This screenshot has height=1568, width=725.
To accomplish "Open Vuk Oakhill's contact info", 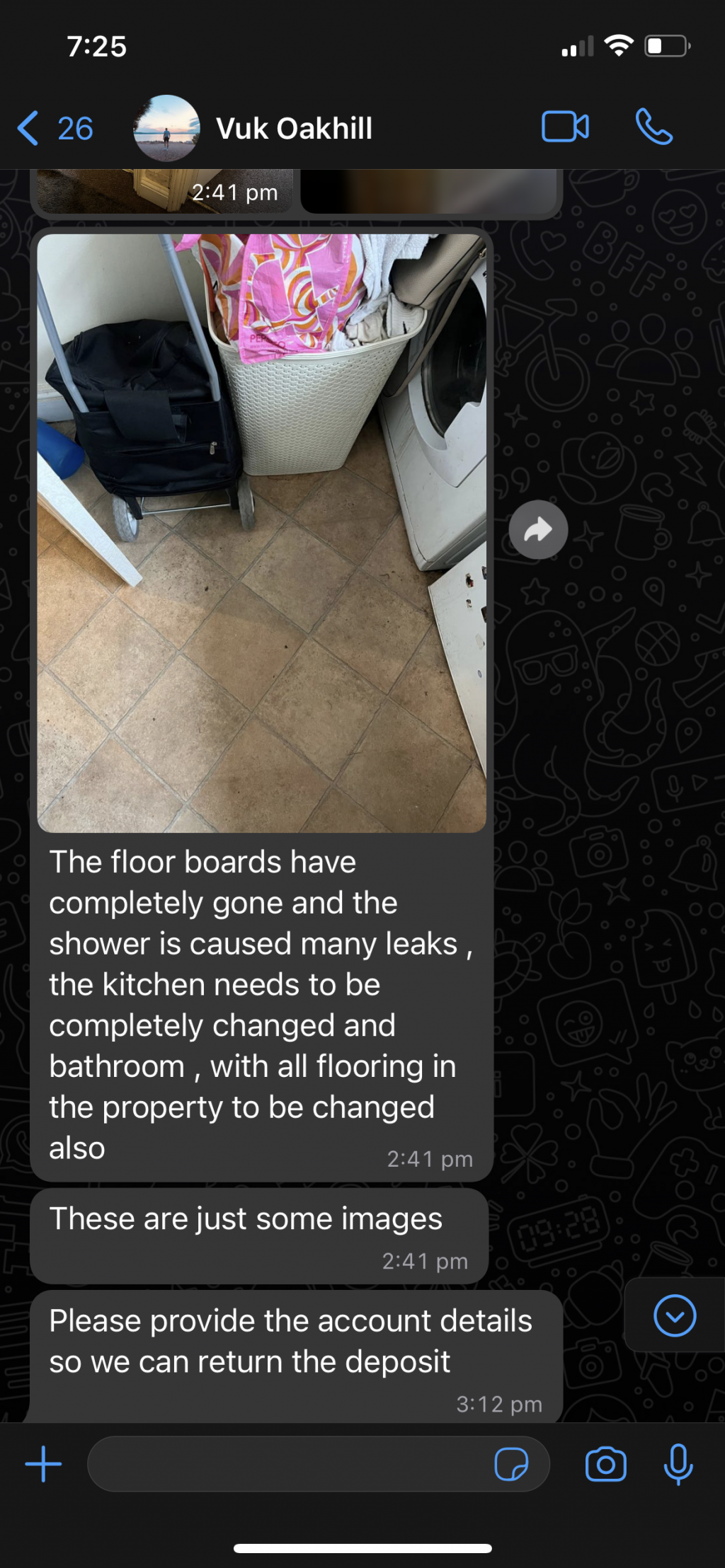I will (293, 129).
